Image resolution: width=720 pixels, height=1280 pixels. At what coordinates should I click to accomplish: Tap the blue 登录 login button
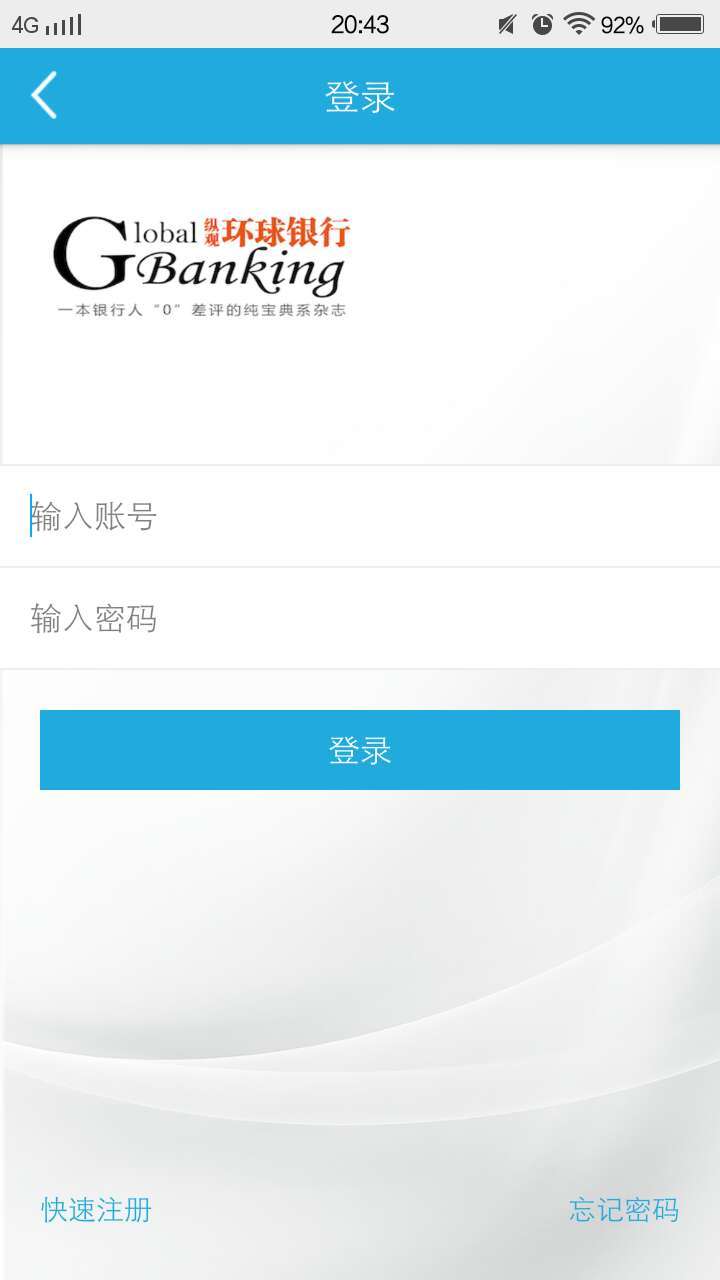point(360,750)
